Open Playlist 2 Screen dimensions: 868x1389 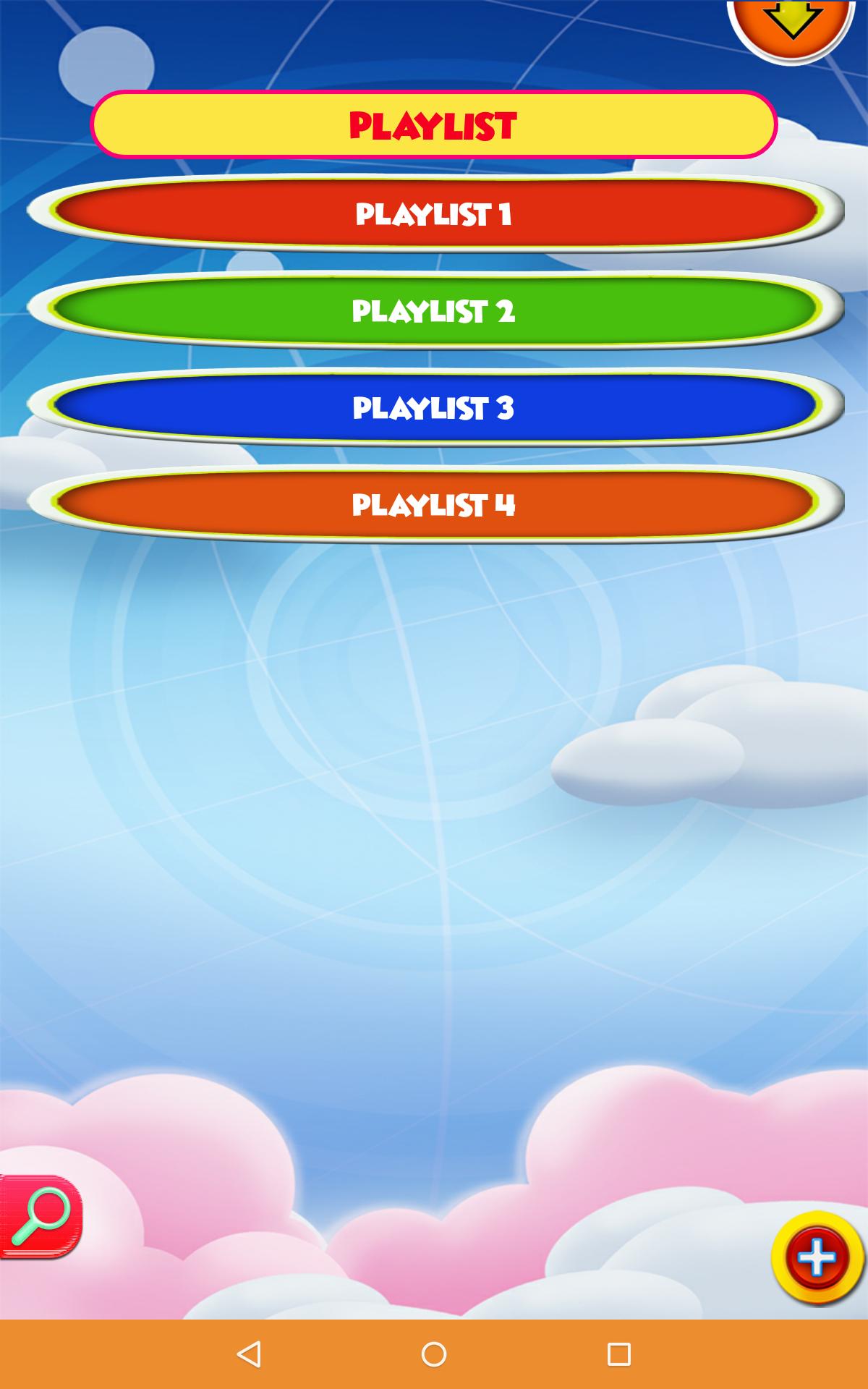pyautogui.click(x=434, y=310)
